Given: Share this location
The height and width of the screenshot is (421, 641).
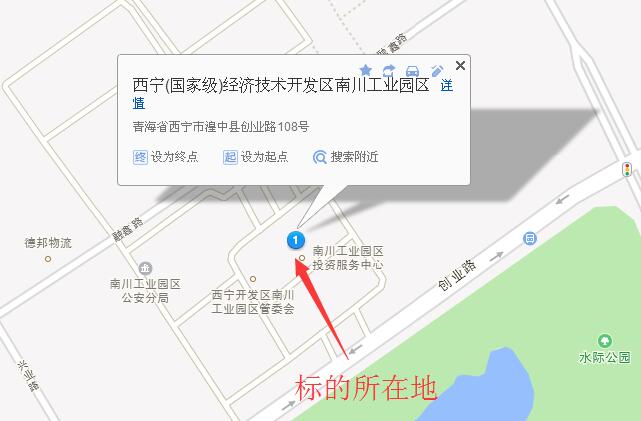Looking at the screenshot, I should 389,70.
